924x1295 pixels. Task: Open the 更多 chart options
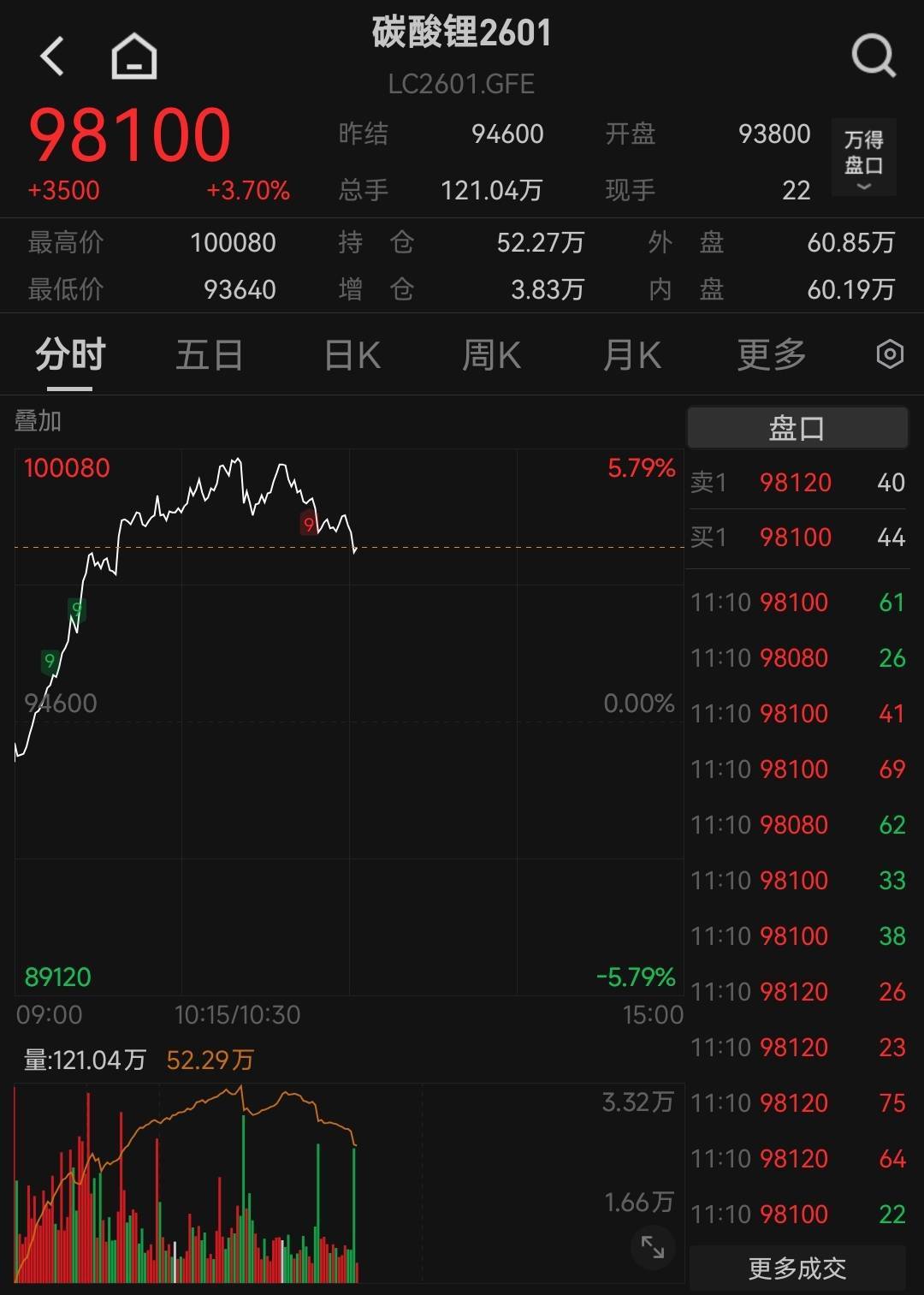[x=772, y=354]
